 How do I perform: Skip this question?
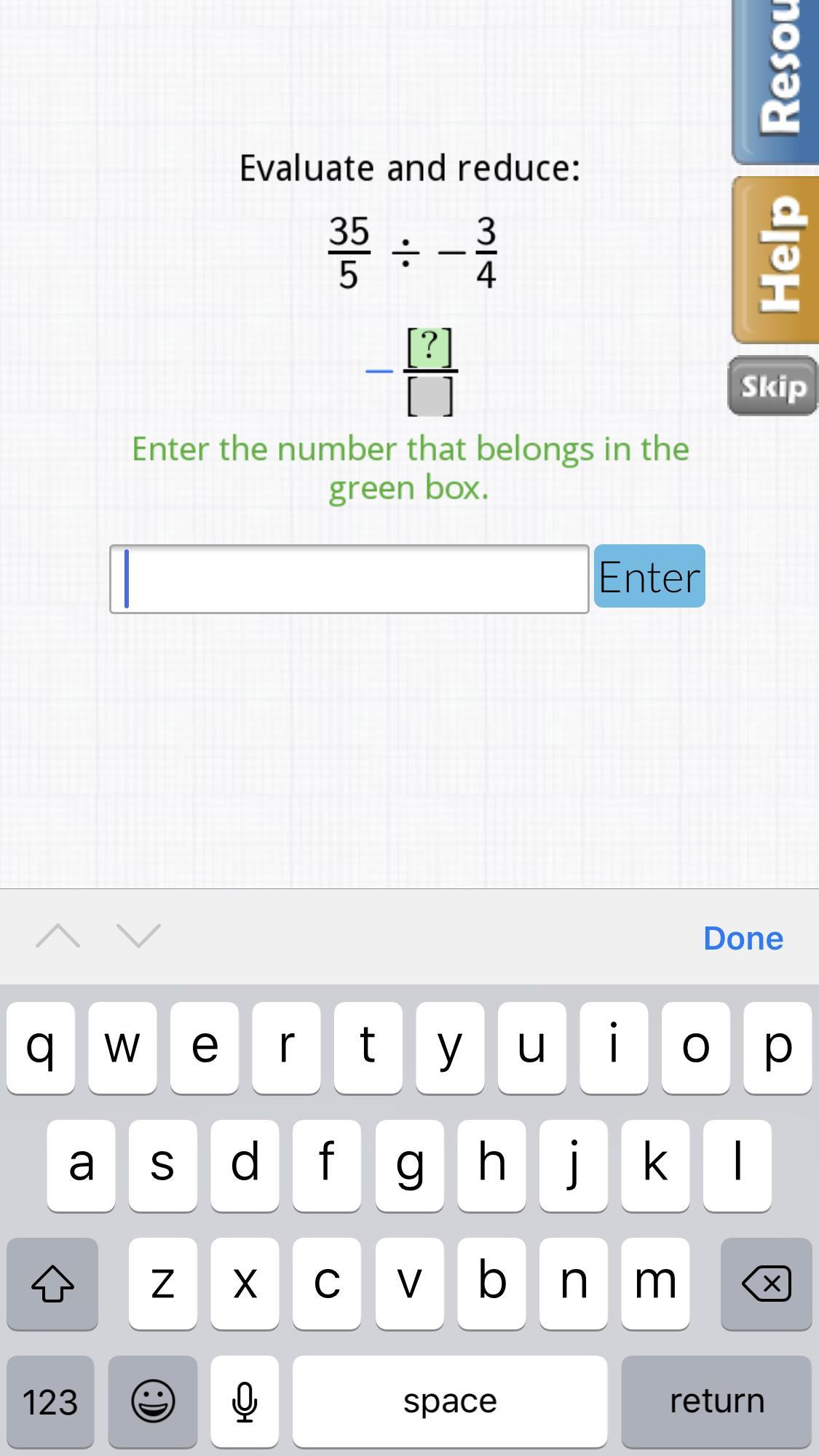(773, 386)
